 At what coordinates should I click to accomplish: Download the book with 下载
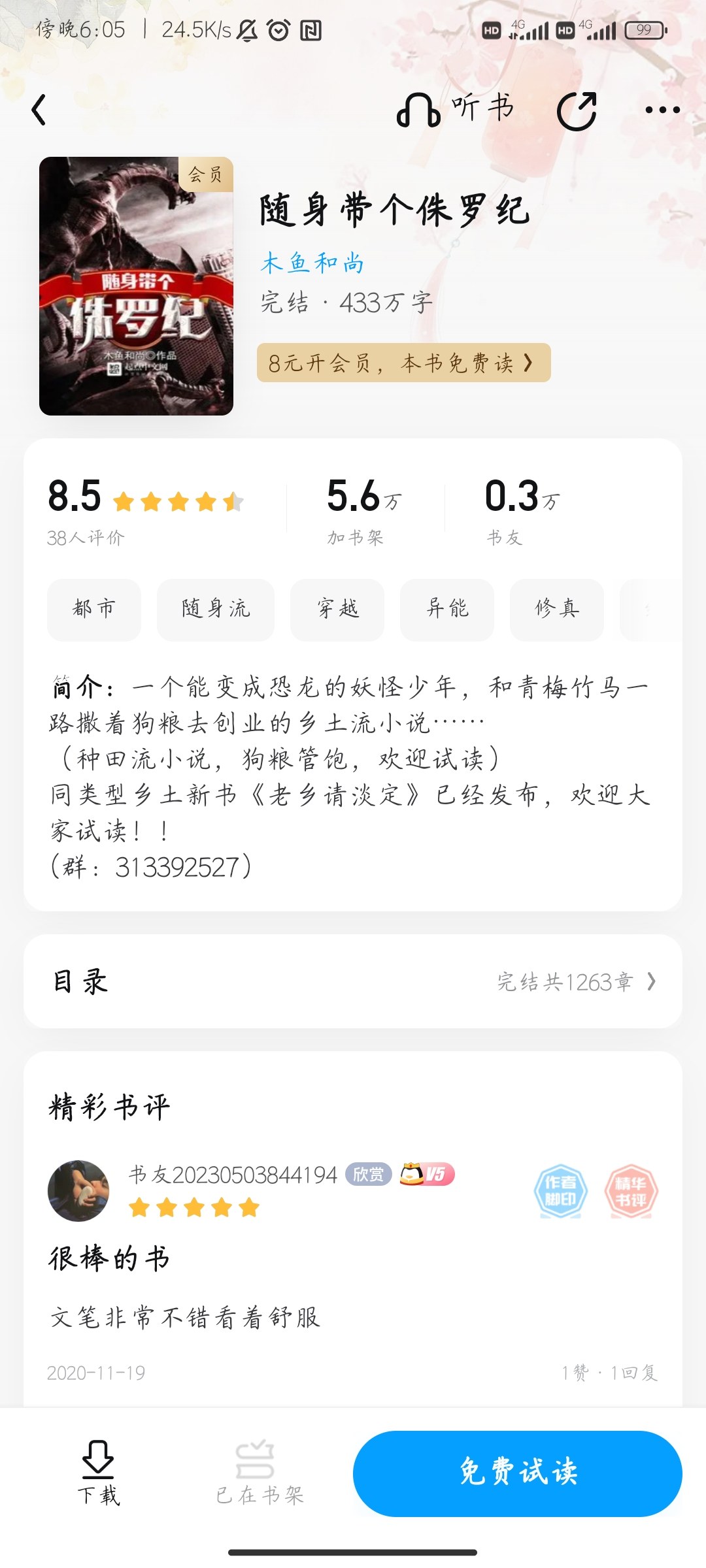pyautogui.click(x=98, y=1473)
